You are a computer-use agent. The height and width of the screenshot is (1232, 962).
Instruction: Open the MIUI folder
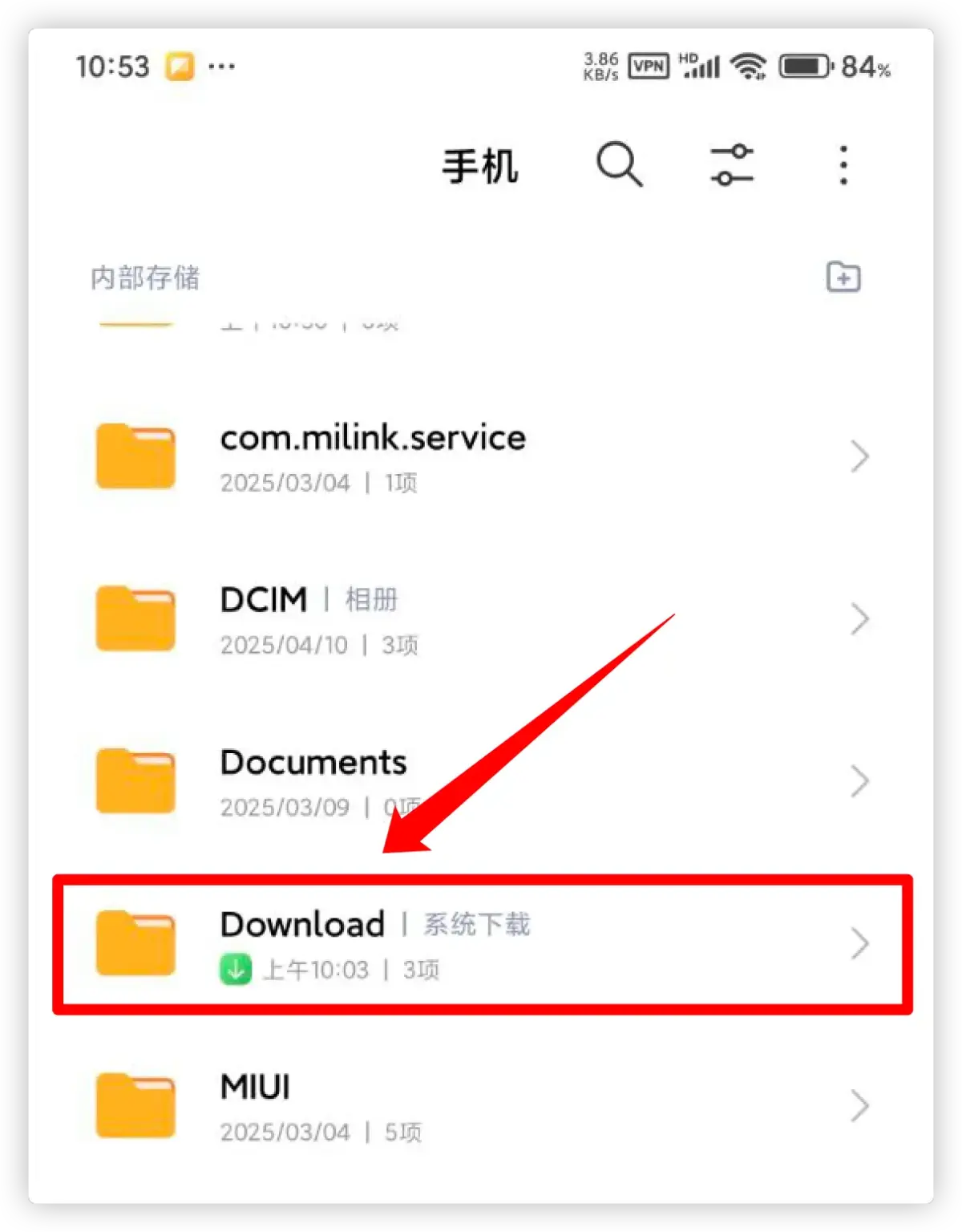coord(481,1106)
